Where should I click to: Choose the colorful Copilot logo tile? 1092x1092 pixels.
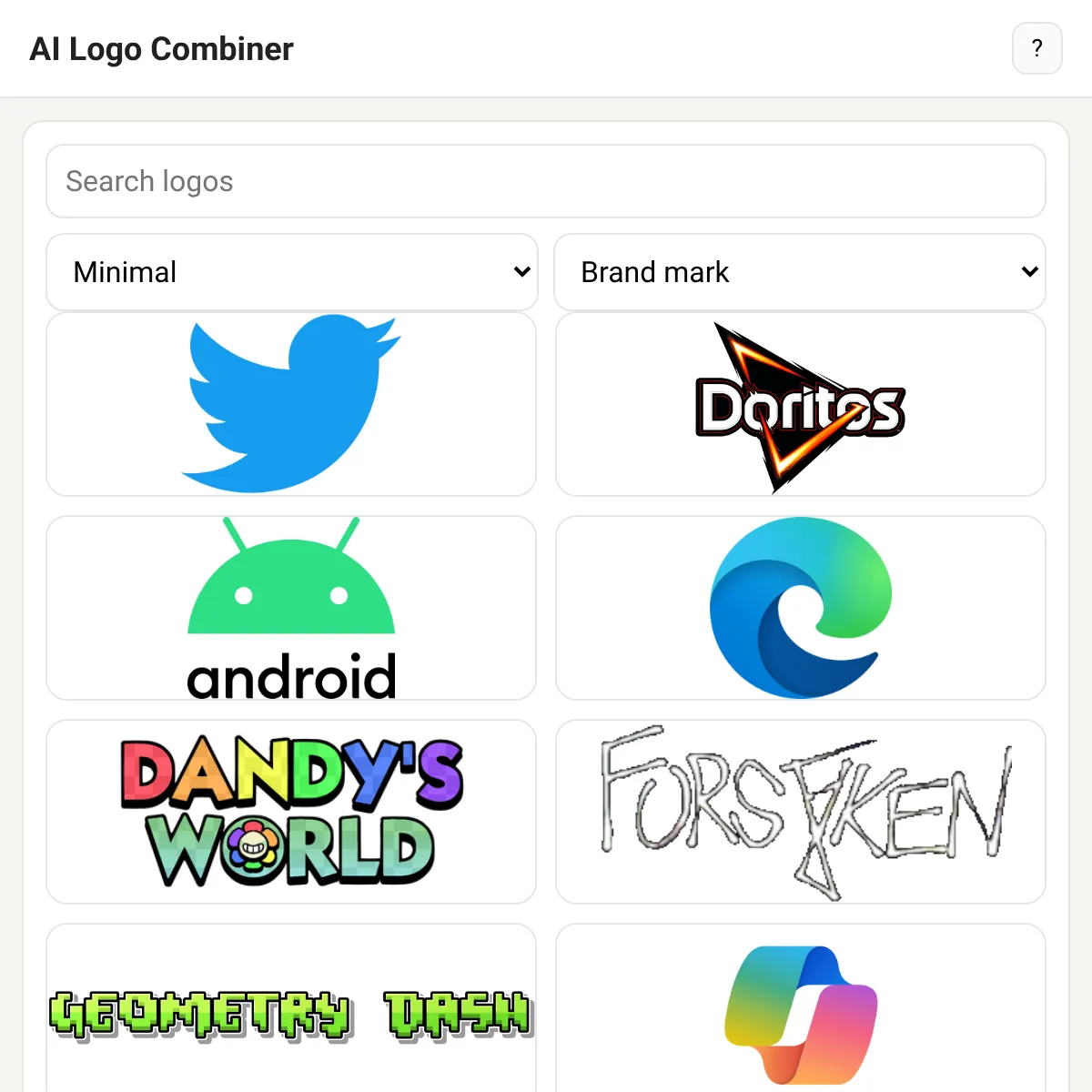pos(801,1008)
